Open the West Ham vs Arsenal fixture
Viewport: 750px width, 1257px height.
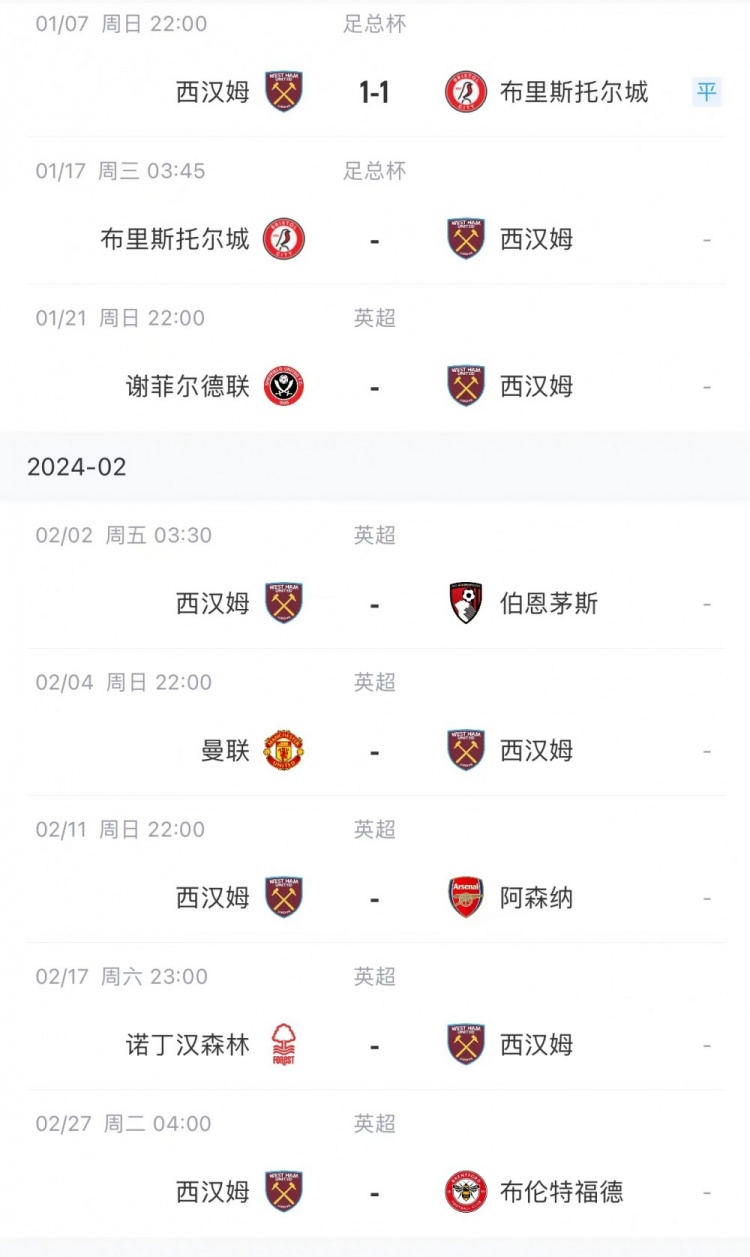[375, 869]
